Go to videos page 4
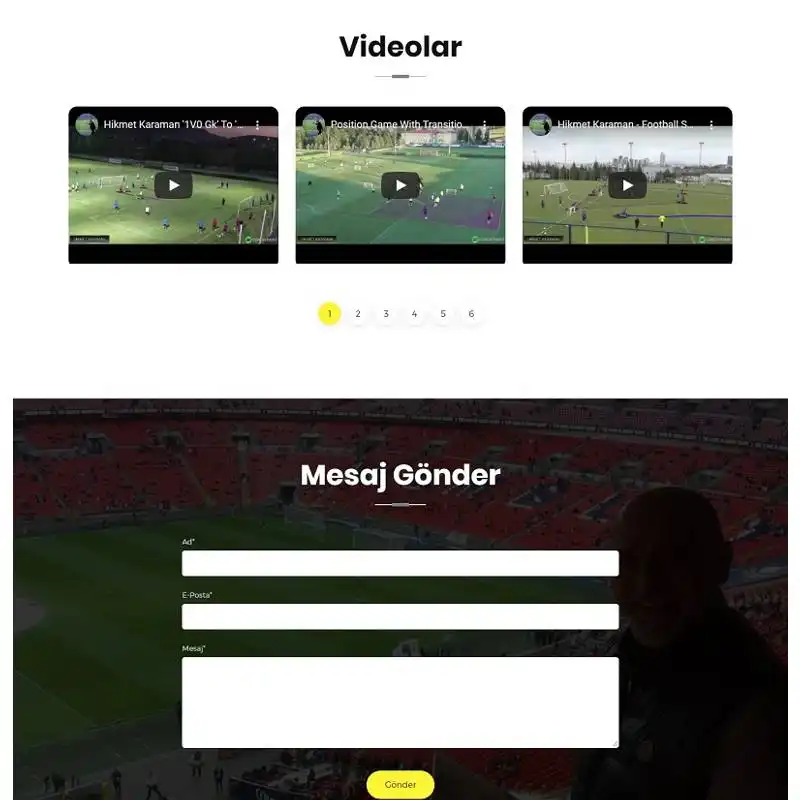The width and height of the screenshot is (800, 800). click(x=414, y=314)
